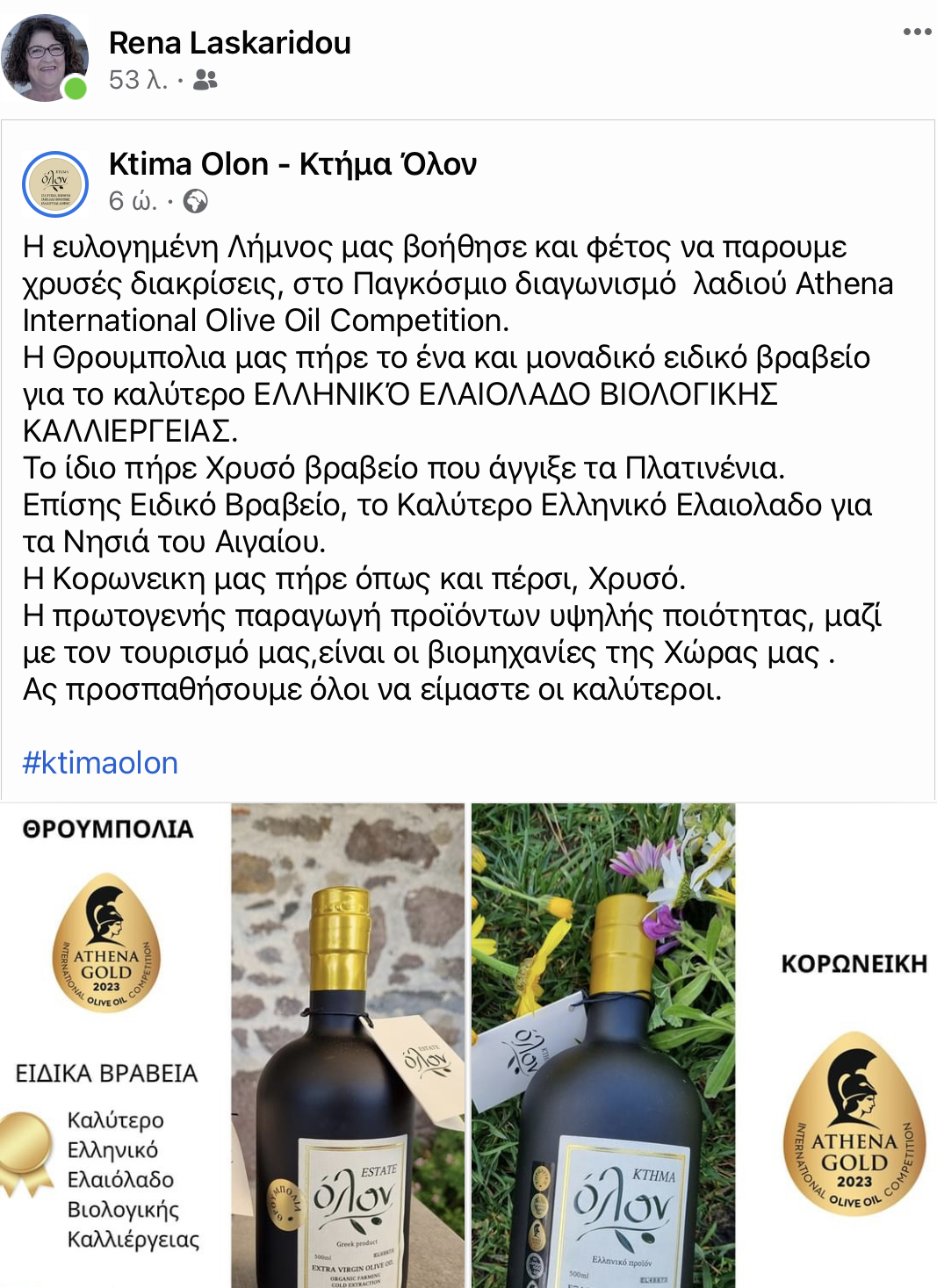
Task: Visit the Ktima Olon - Κτήμα Όλον page
Action: pos(292,164)
